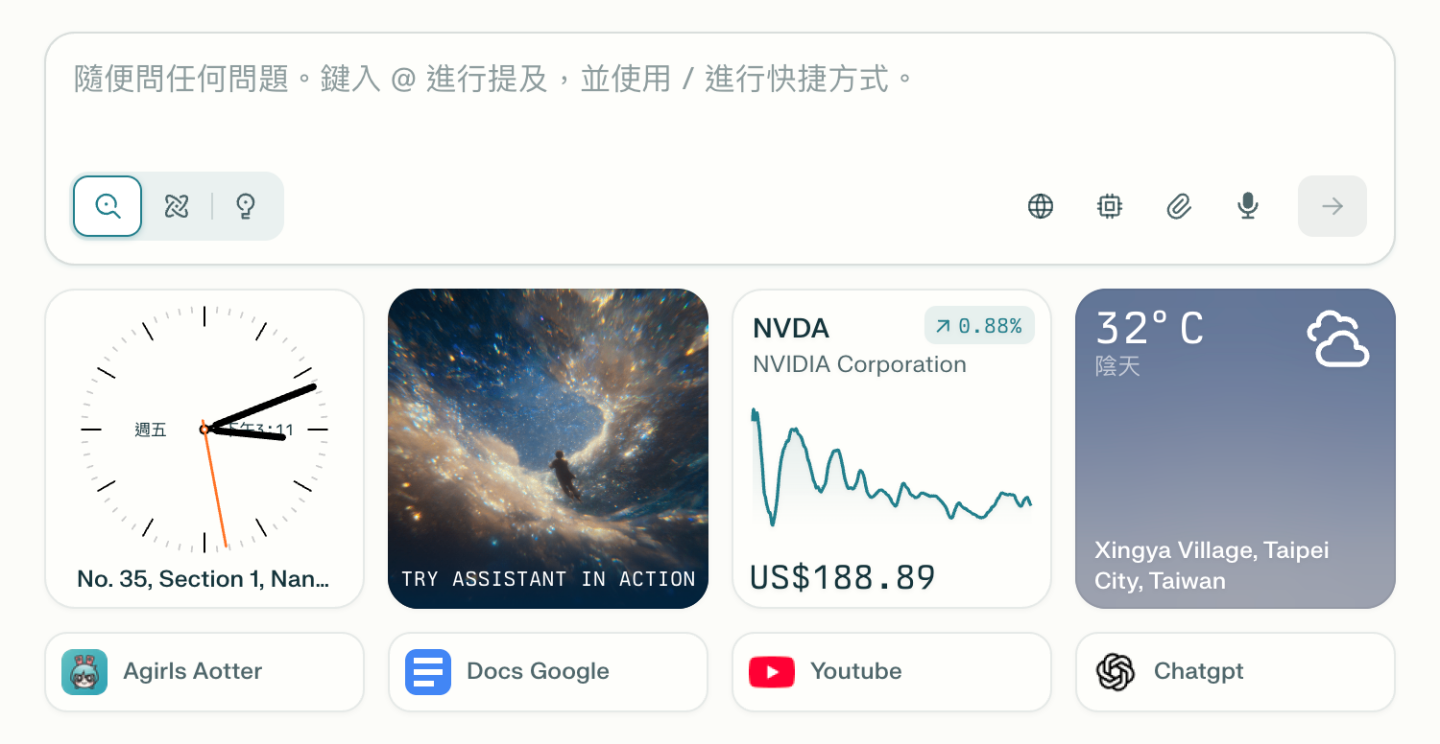Open the clock widget card
The width and height of the screenshot is (1440, 744).
pos(204,448)
